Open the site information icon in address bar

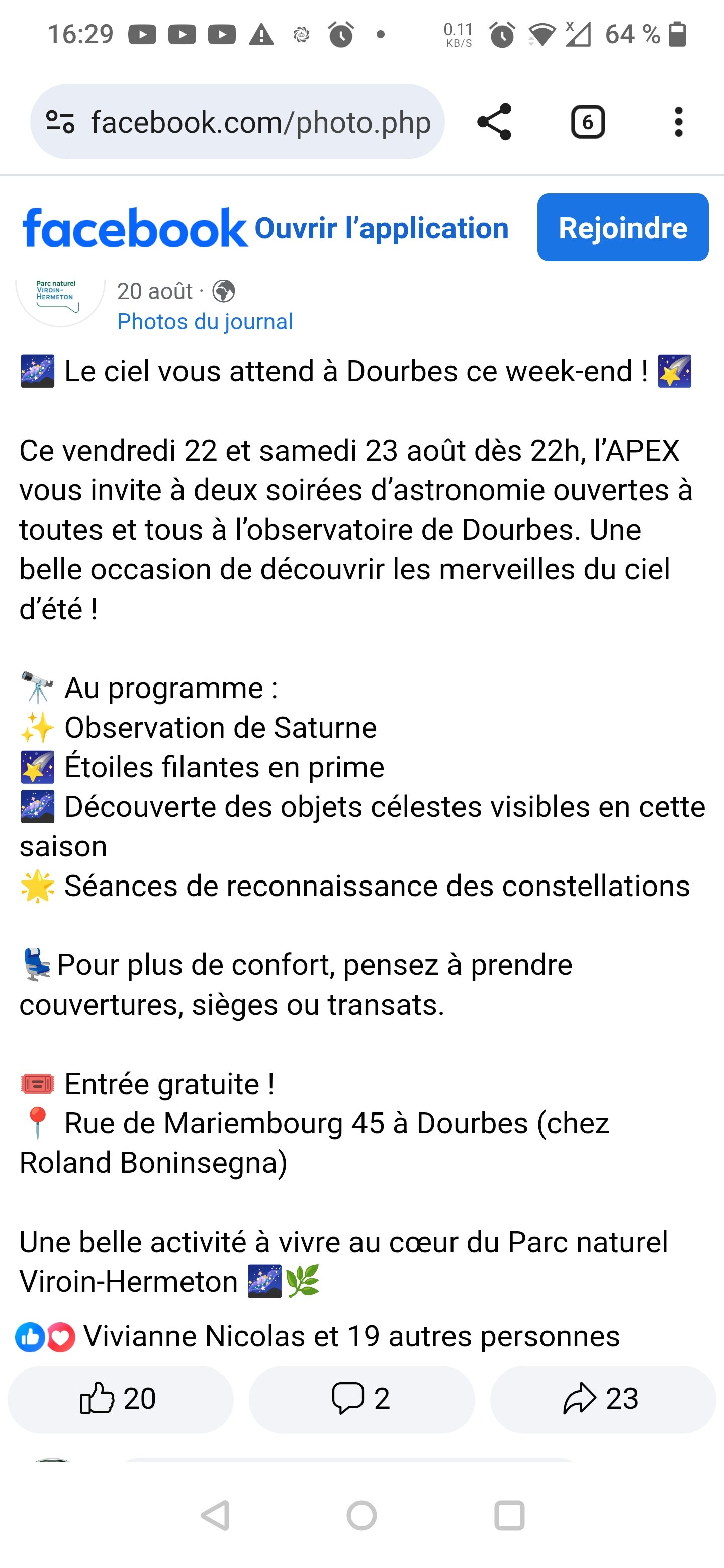[61, 122]
